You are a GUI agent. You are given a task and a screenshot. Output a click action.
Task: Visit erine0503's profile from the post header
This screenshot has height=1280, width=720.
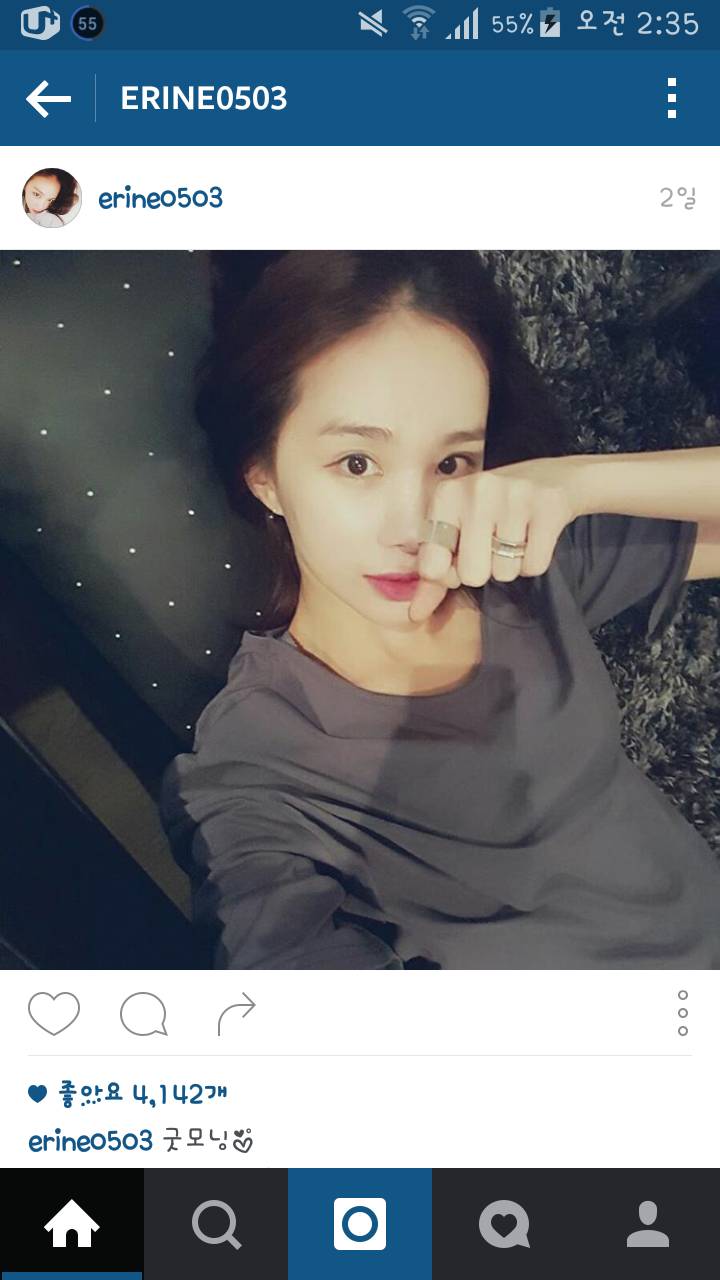pos(156,198)
